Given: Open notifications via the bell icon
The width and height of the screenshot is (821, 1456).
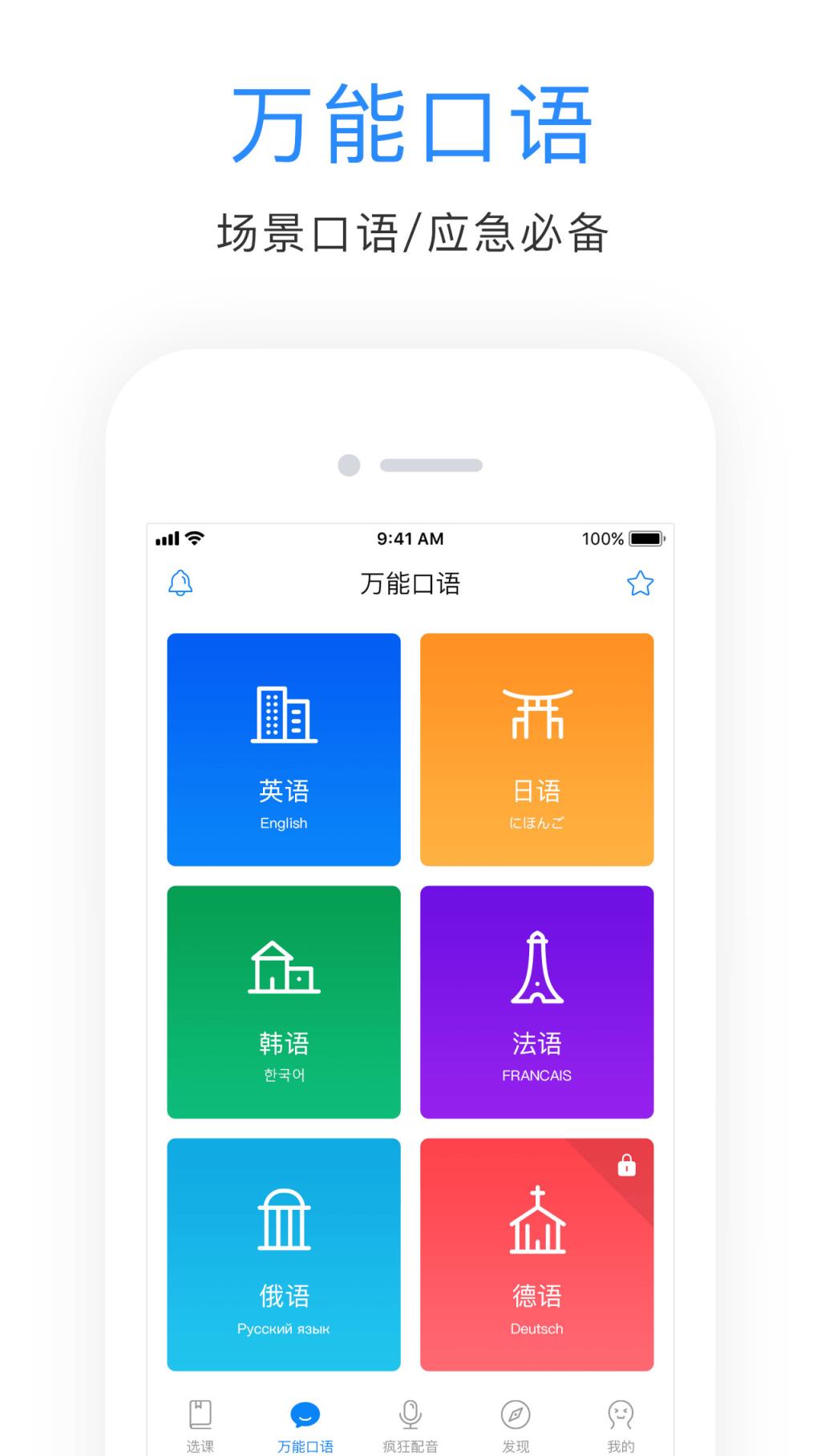Looking at the screenshot, I should tap(181, 583).
